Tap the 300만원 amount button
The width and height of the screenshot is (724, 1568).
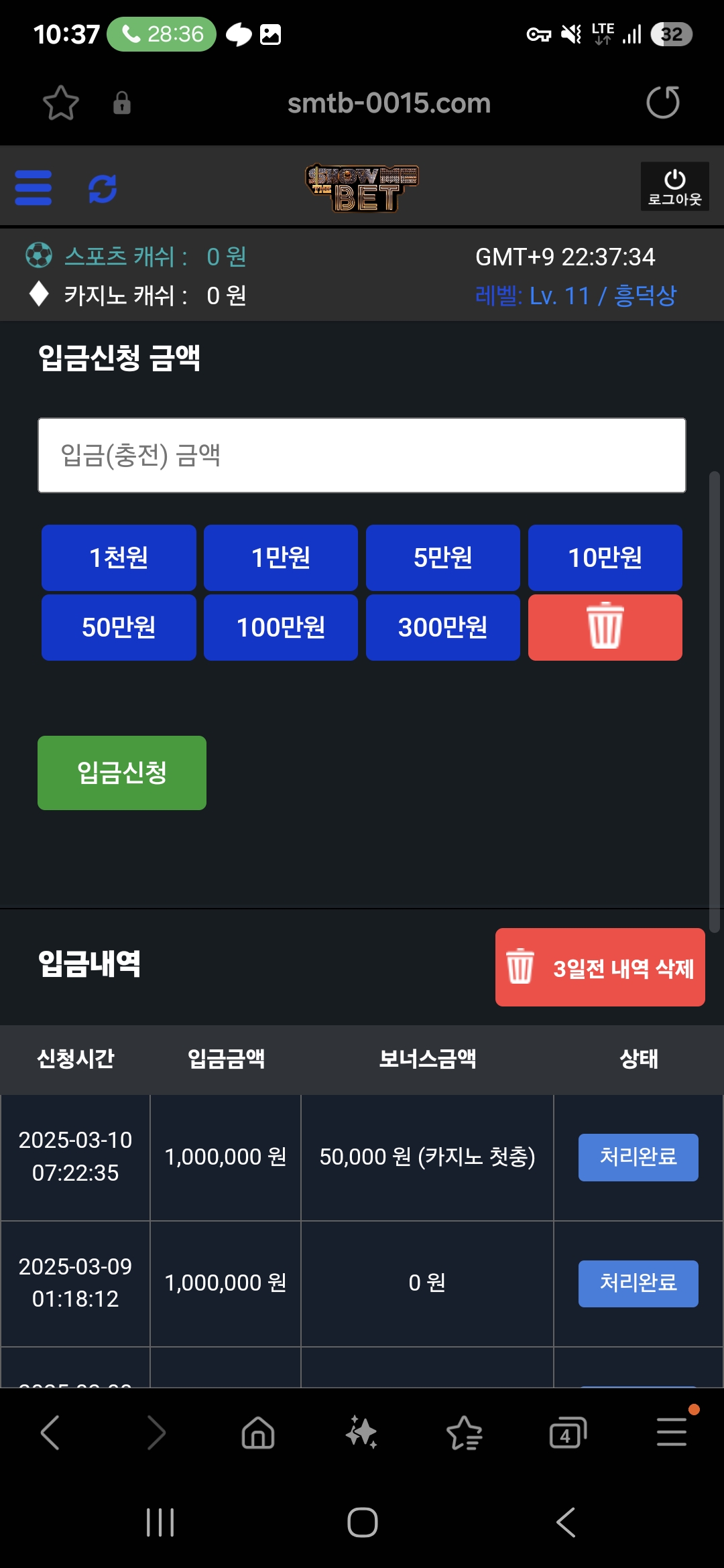click(443, 627)
